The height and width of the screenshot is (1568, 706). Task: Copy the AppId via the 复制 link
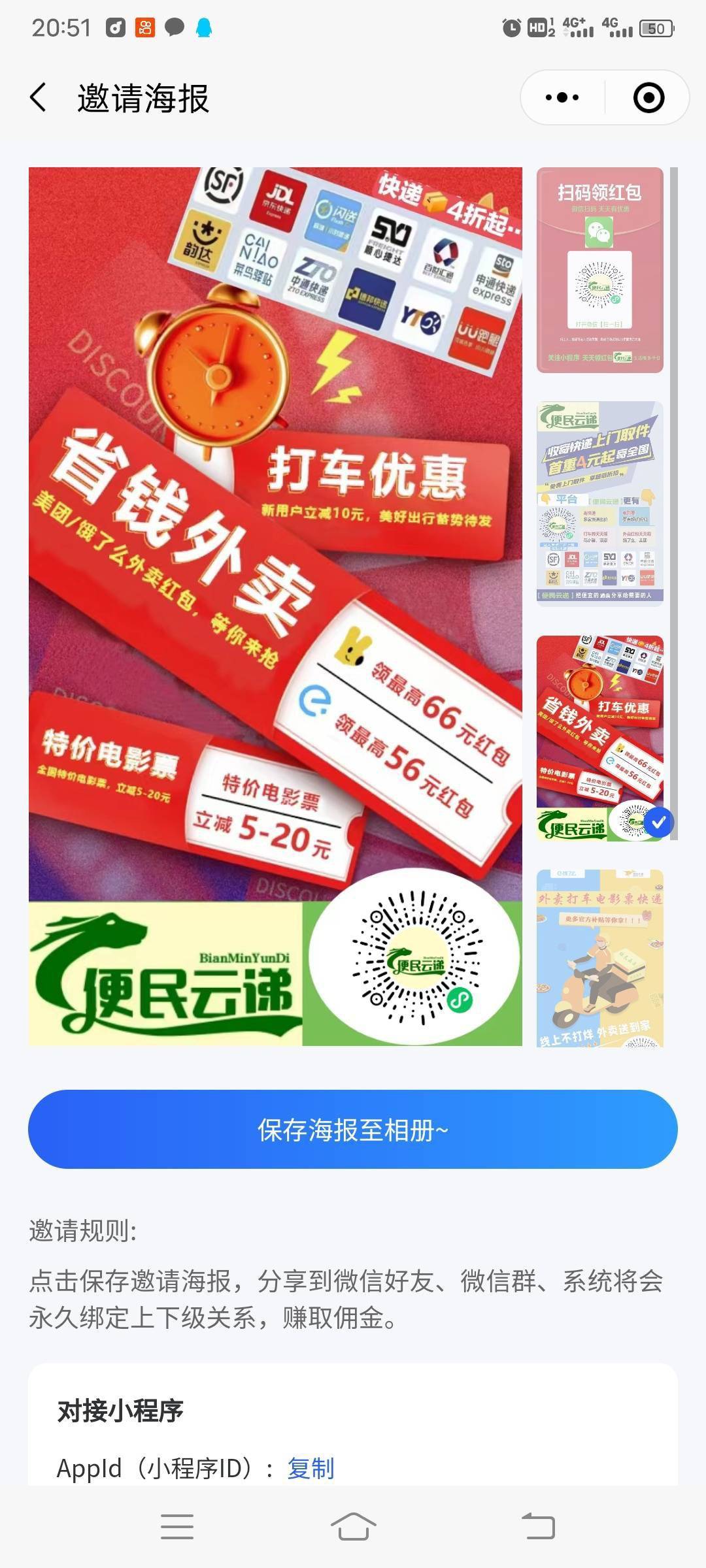311,1468
